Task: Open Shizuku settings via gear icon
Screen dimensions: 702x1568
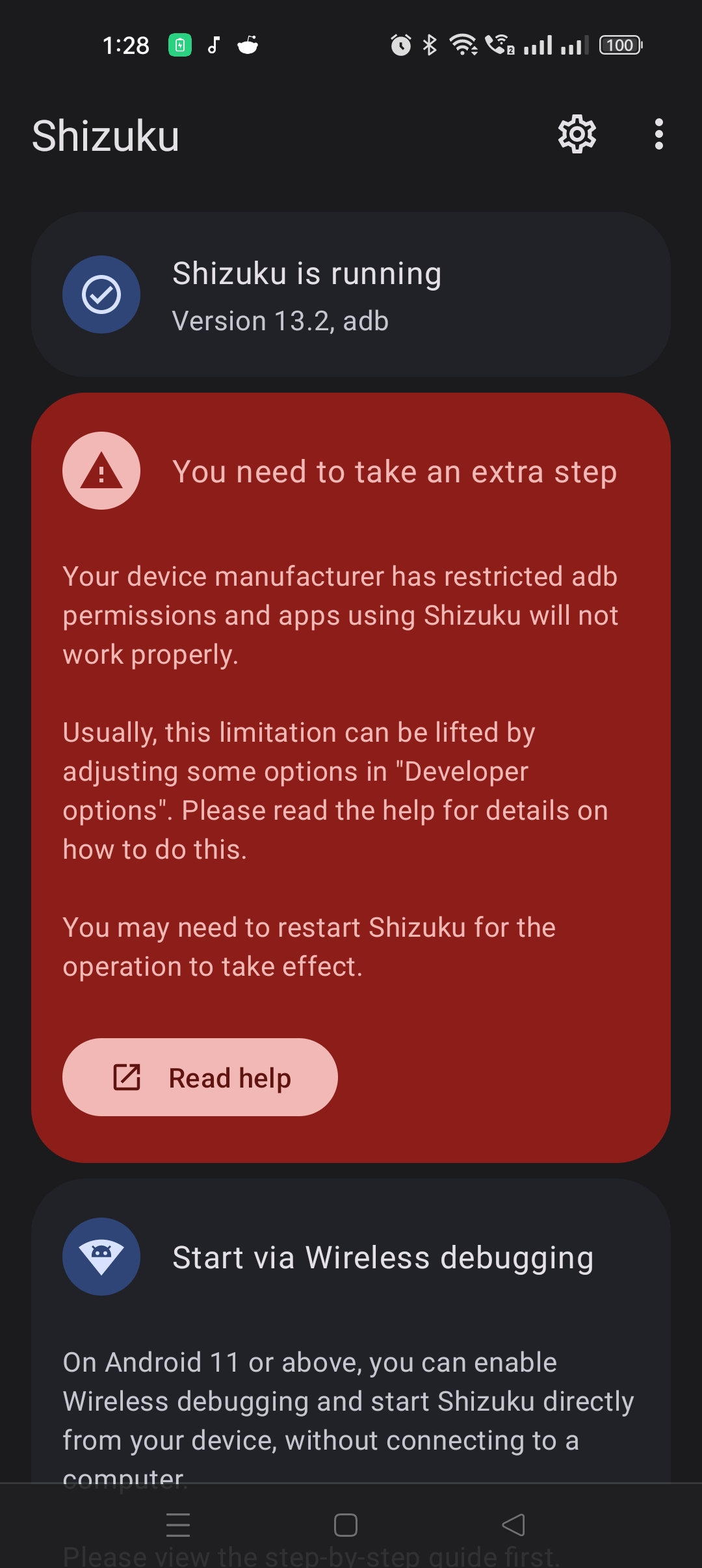Action: pos(576,133)
